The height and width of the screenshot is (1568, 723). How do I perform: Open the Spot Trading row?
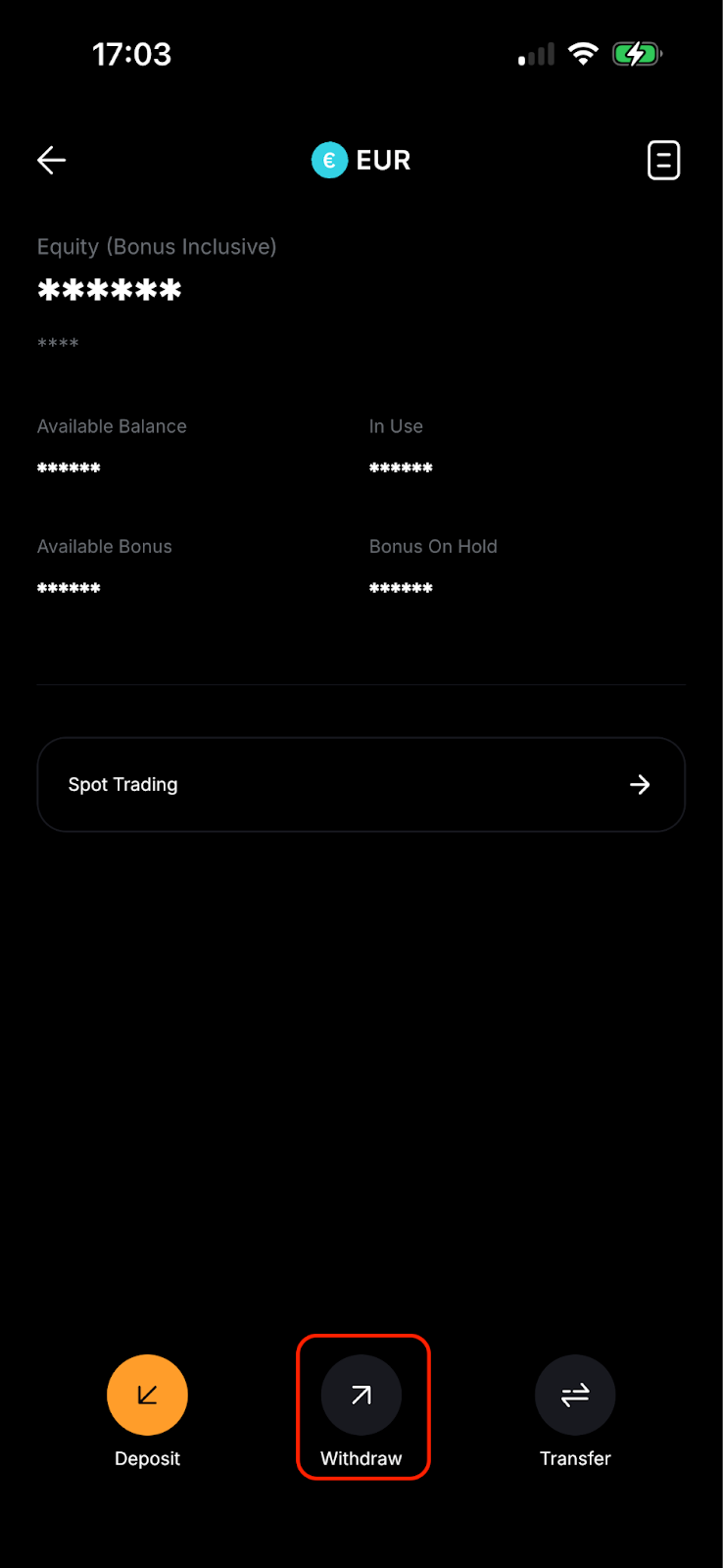coord(361,784)
